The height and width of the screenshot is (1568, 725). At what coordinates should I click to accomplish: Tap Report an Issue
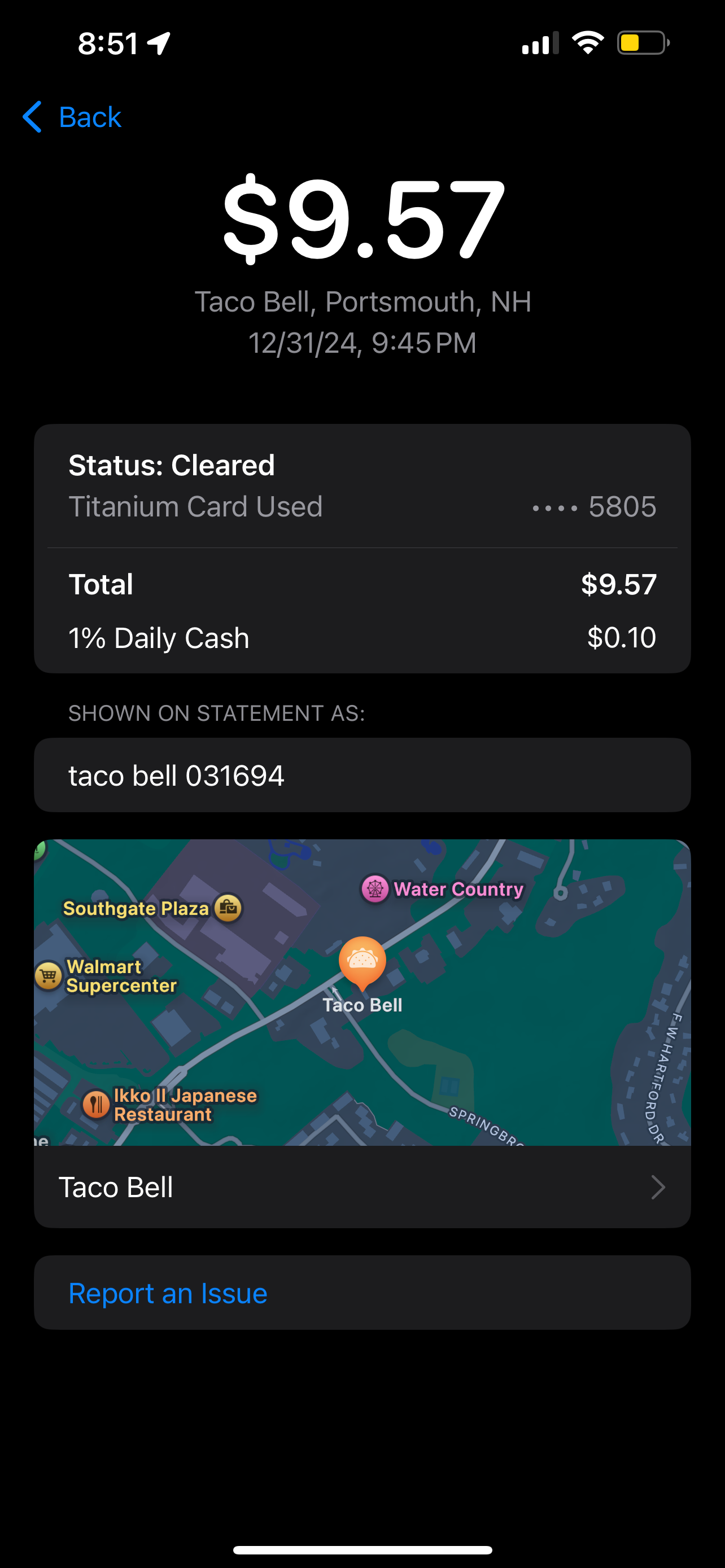pos(168,1293)
